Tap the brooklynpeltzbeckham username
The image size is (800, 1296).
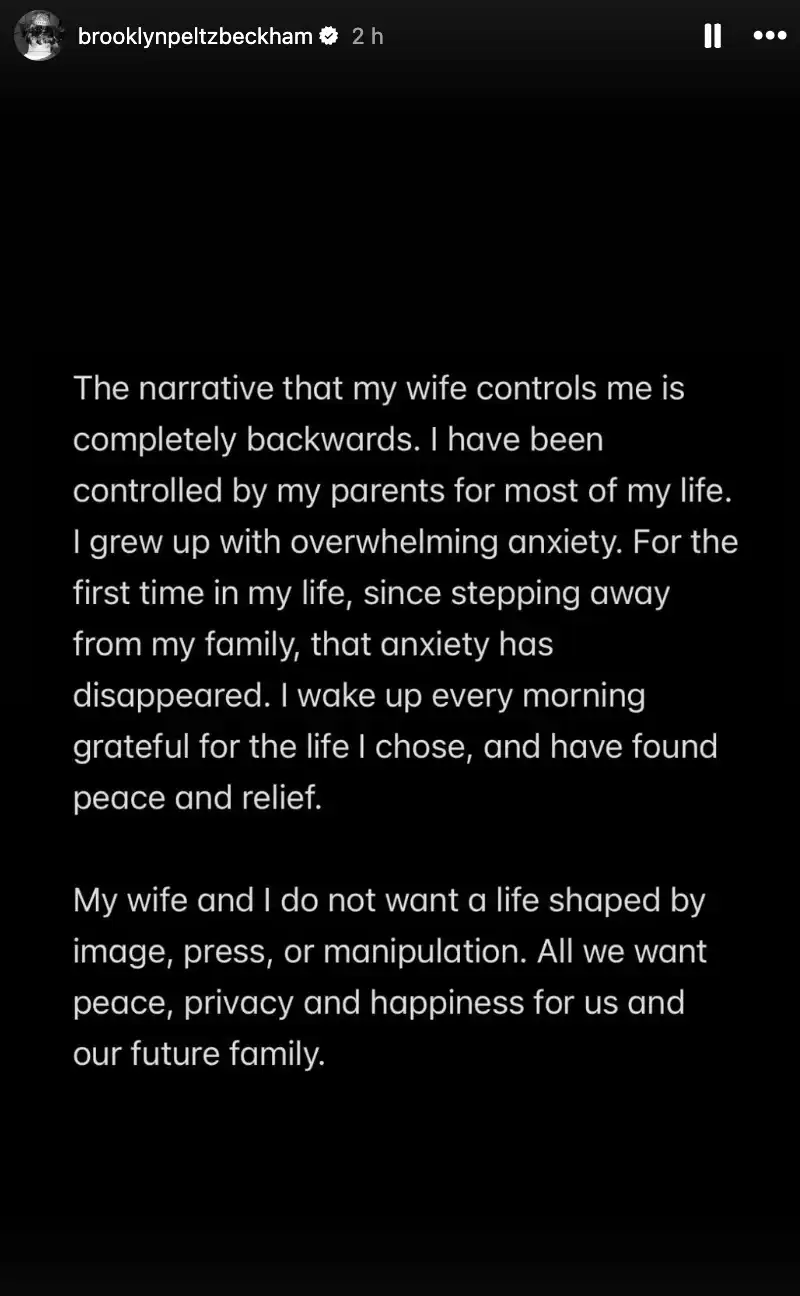click(x=195, y=36)
